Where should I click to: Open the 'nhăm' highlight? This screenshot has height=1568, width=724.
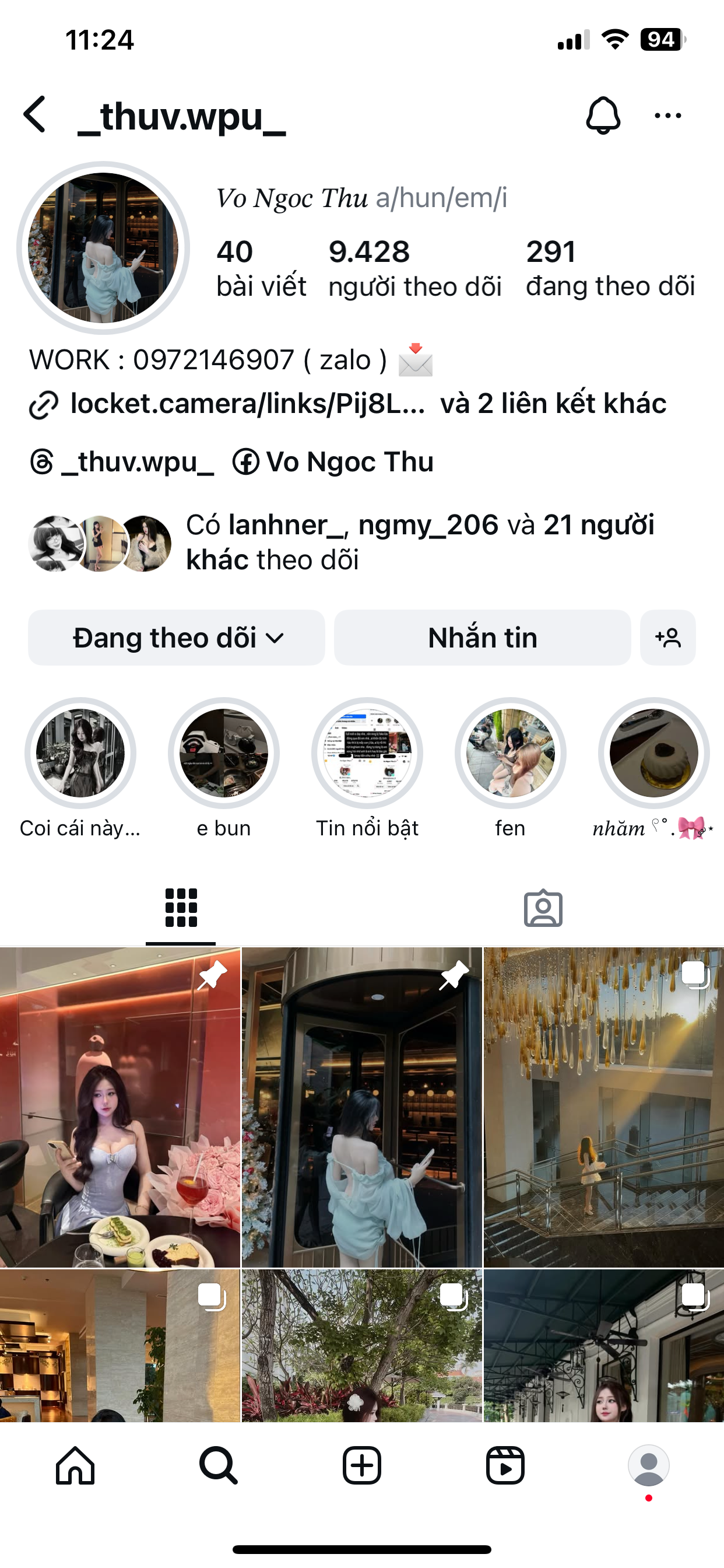pos(653,754)
